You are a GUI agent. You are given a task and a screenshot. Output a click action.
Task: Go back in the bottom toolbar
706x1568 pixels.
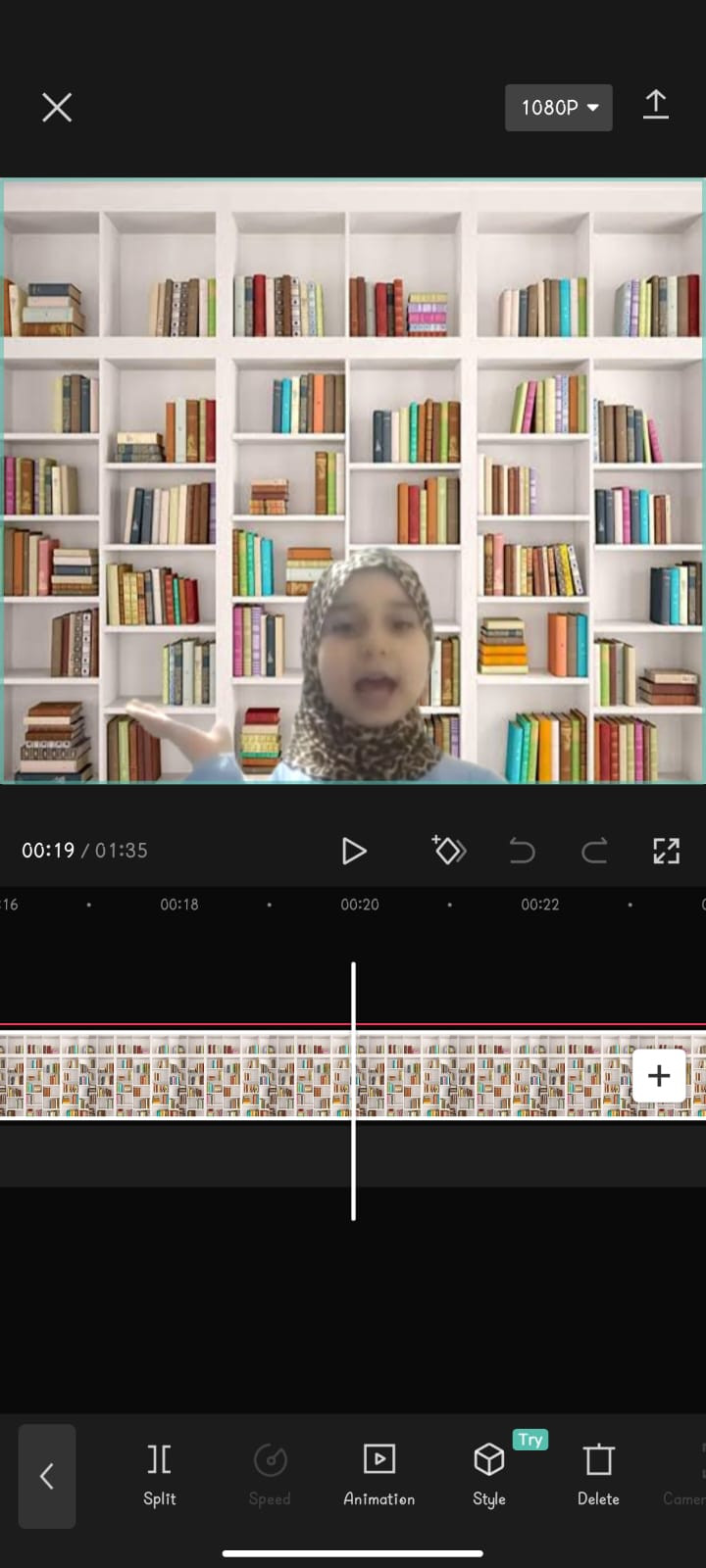coord(46,1476)
